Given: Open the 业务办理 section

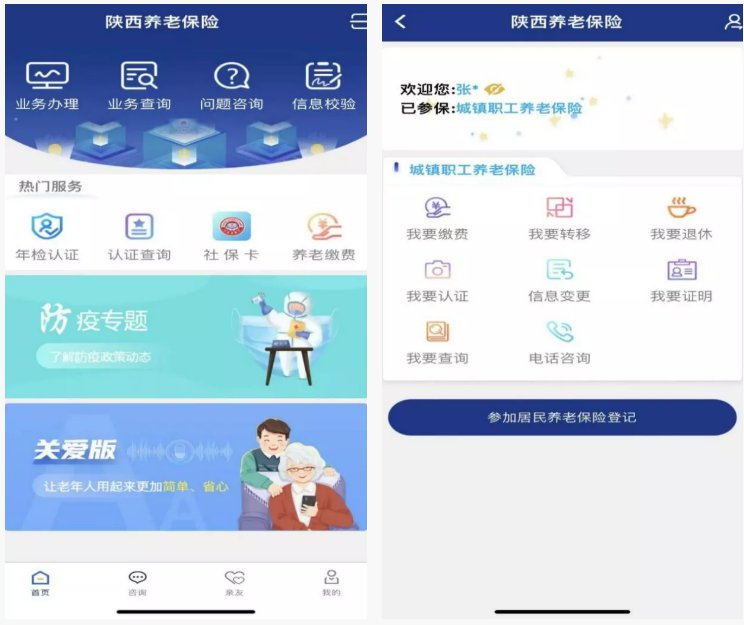Looking at the screenshot, I should pyautogui.click(x=47, y=86).
